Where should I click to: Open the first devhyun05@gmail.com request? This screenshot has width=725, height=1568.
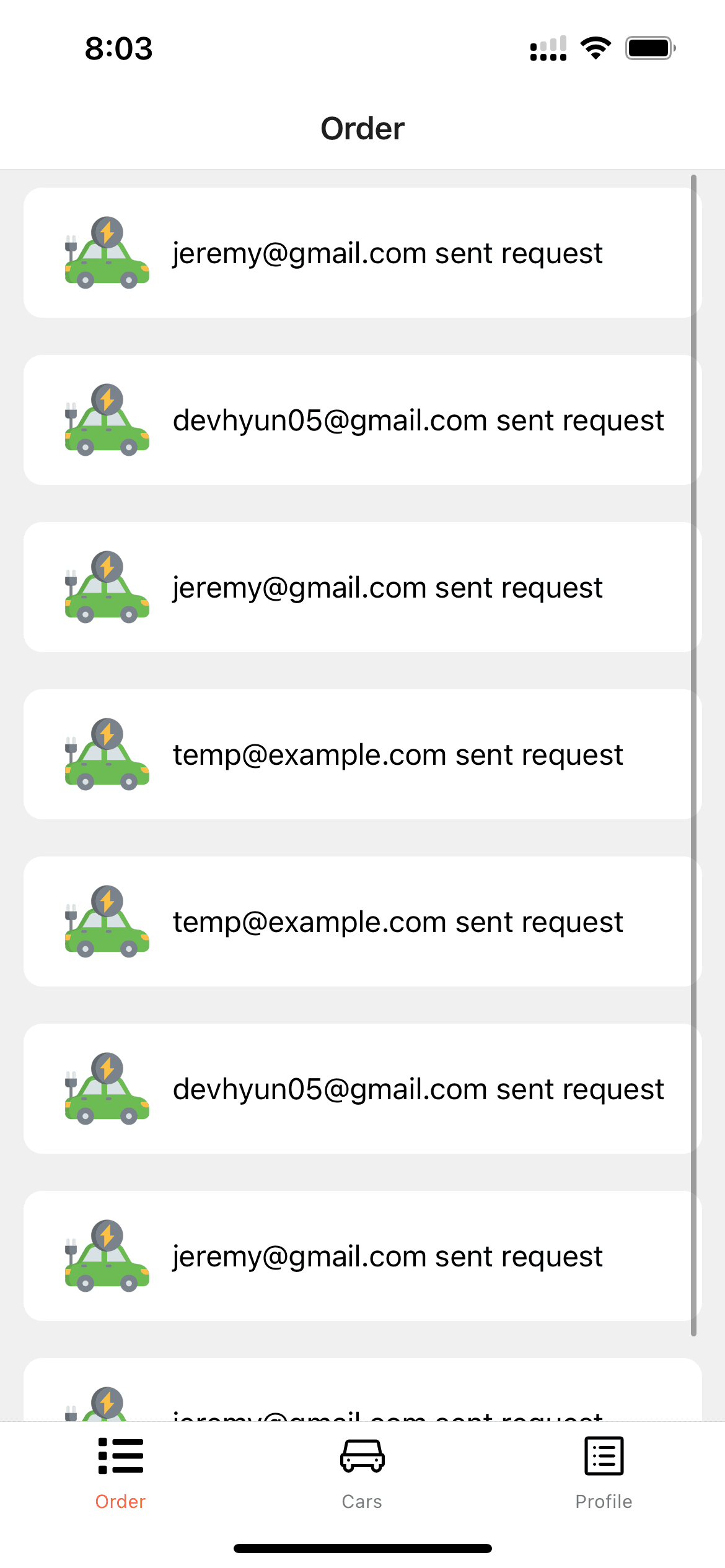click(x=362, y=420)
